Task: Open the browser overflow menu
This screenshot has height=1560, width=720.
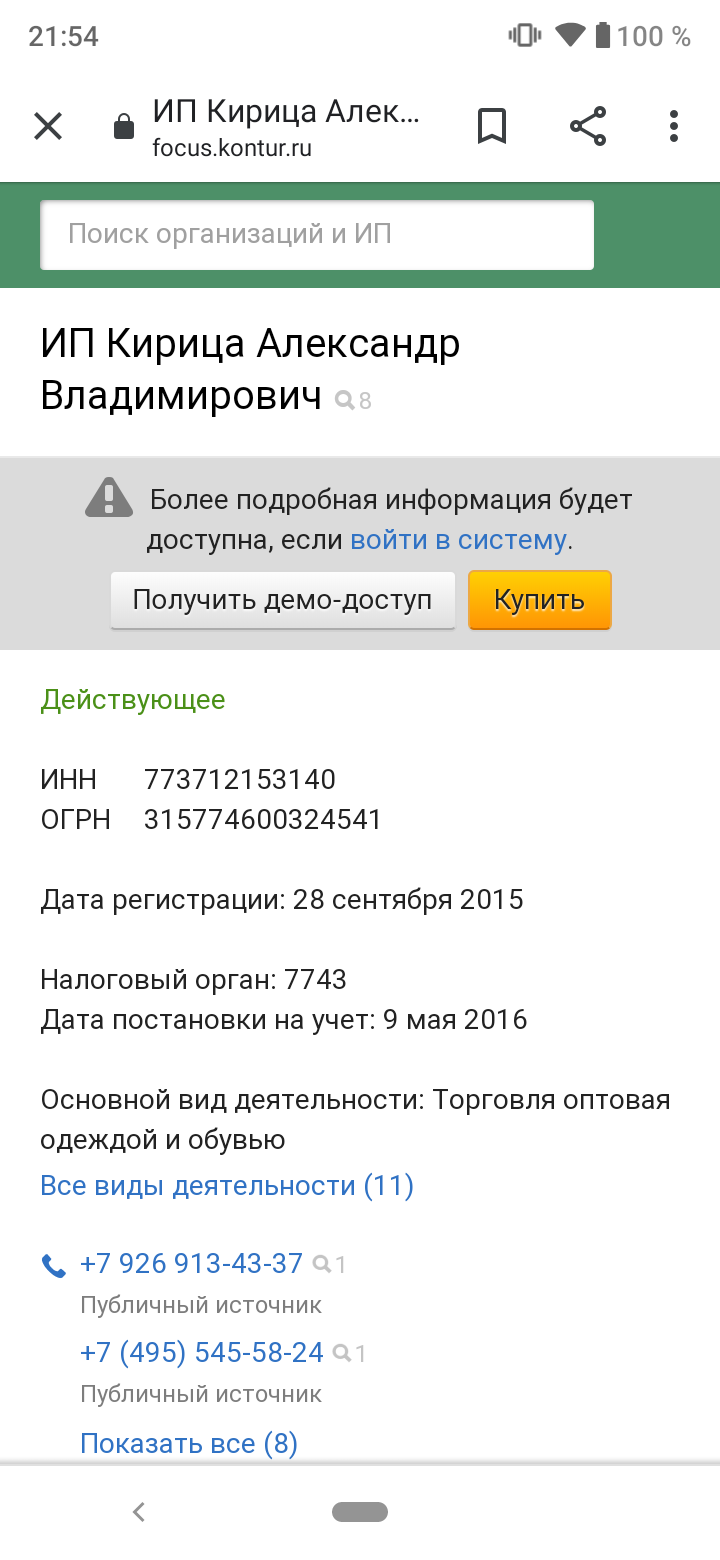Action: coord(674,127)
